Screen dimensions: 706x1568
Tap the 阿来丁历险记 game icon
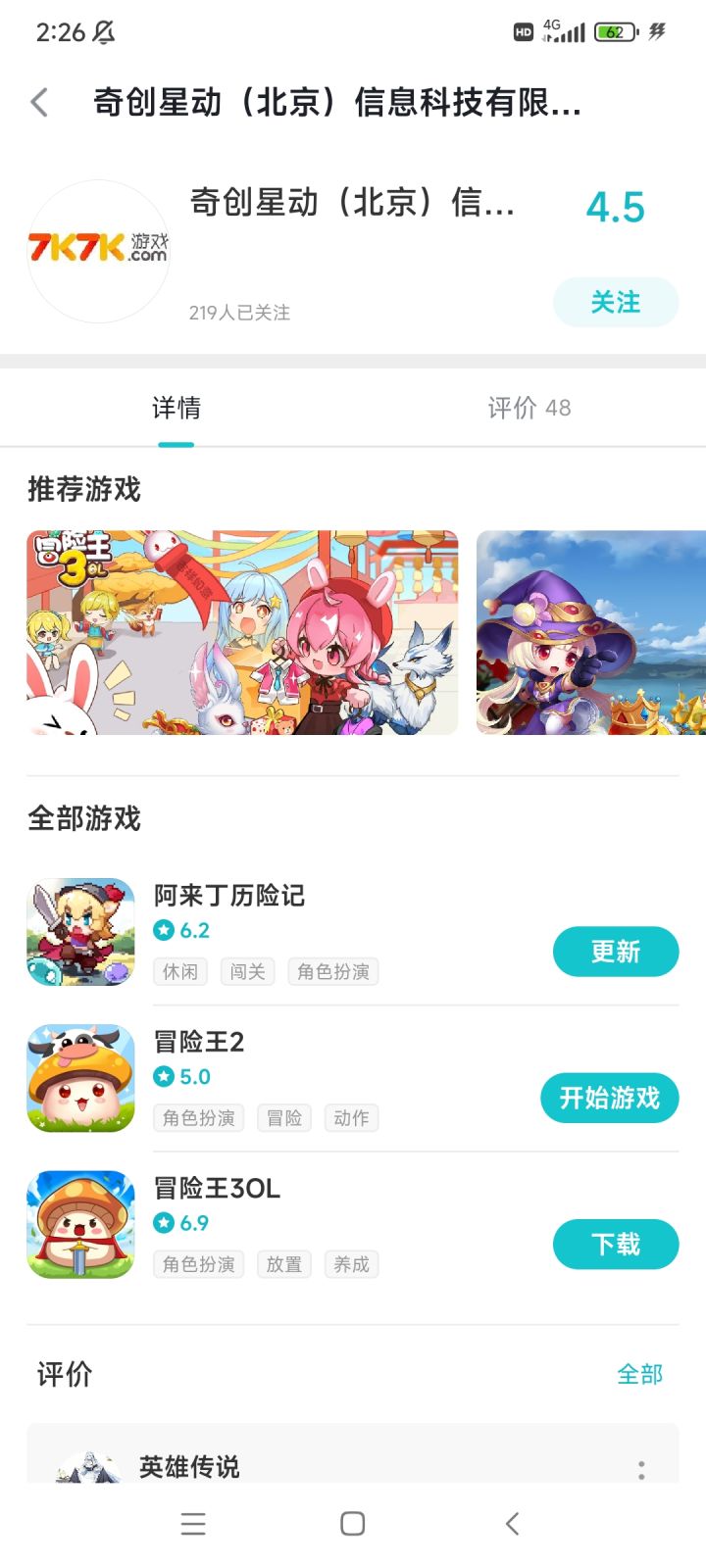coord(80,931)
